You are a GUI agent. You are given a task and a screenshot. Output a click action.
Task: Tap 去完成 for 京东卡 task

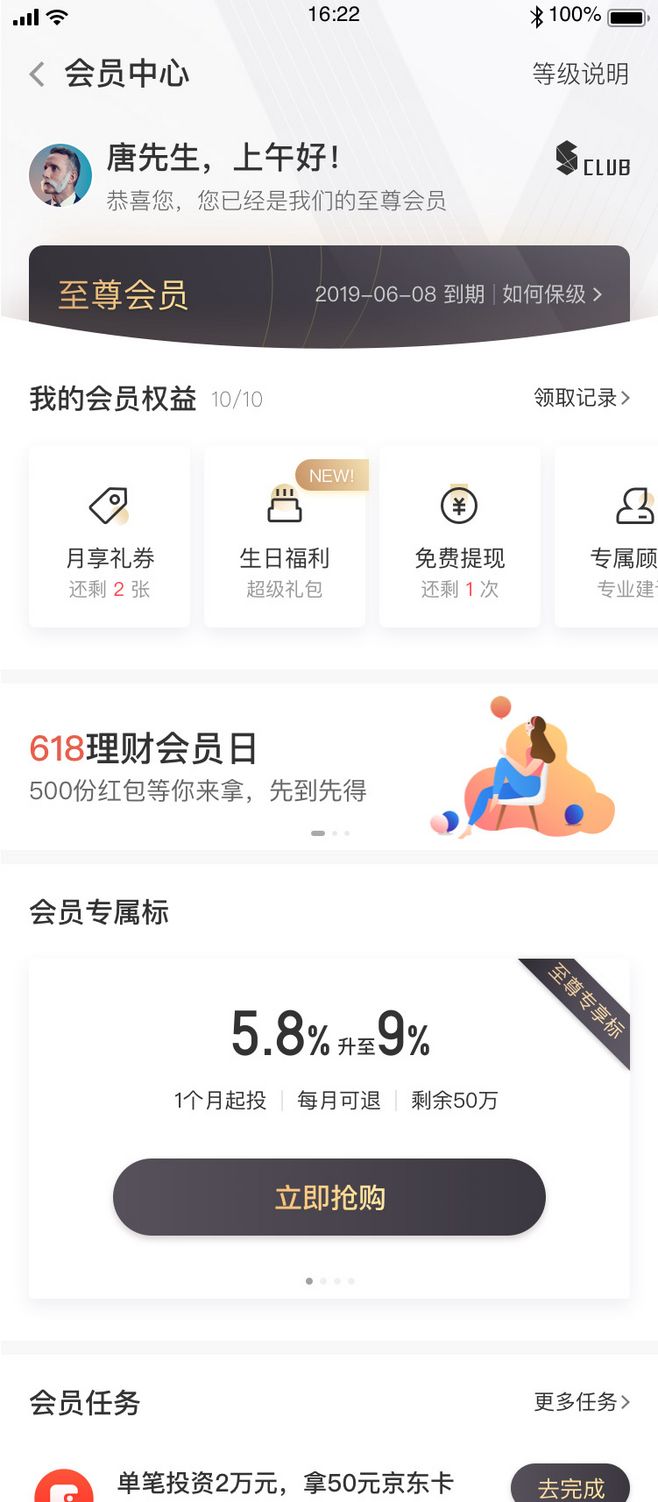click(571, 1484)
